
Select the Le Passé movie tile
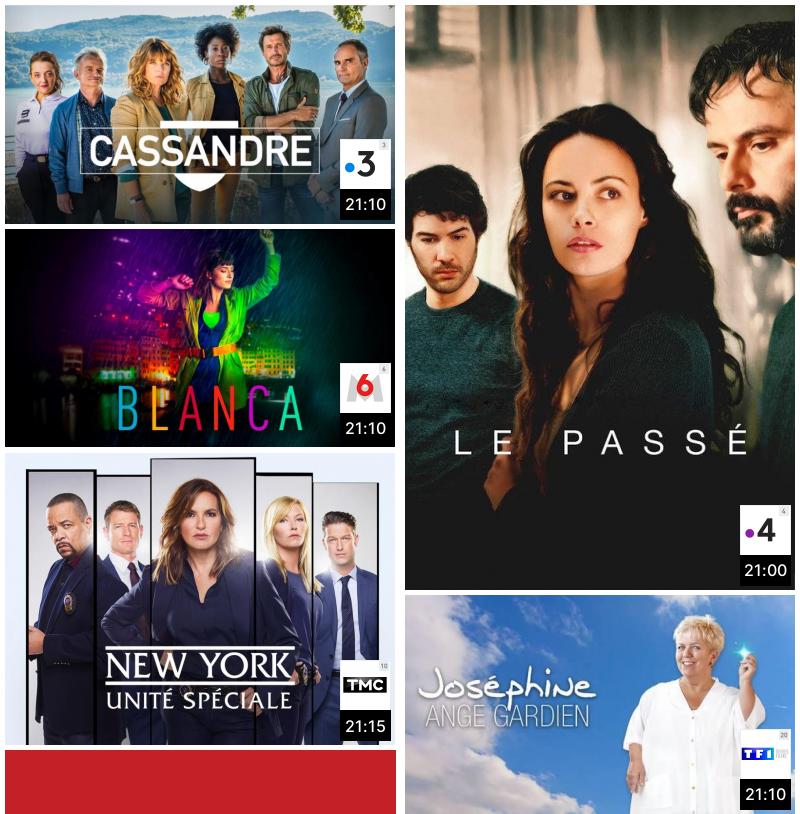pyautogui.click(x=600, y=297)
